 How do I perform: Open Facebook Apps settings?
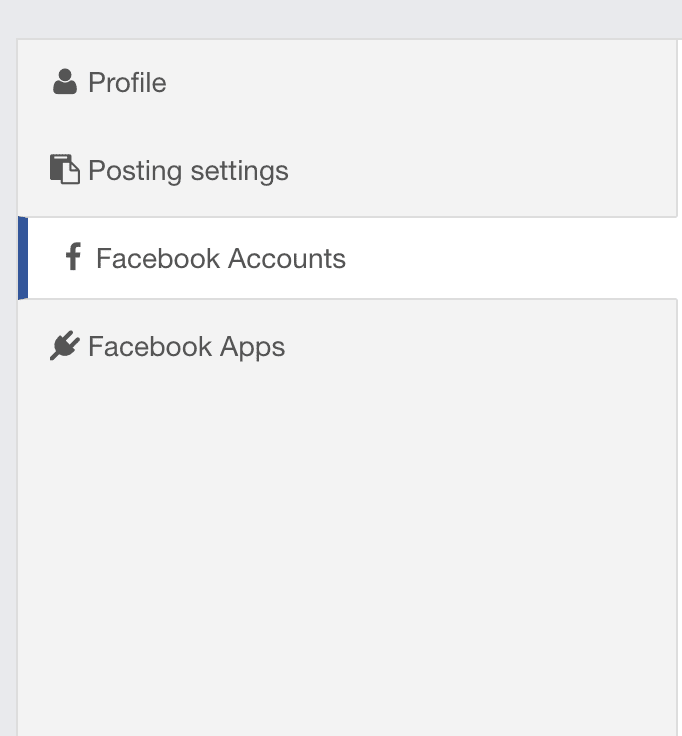[x=347, y=346]
